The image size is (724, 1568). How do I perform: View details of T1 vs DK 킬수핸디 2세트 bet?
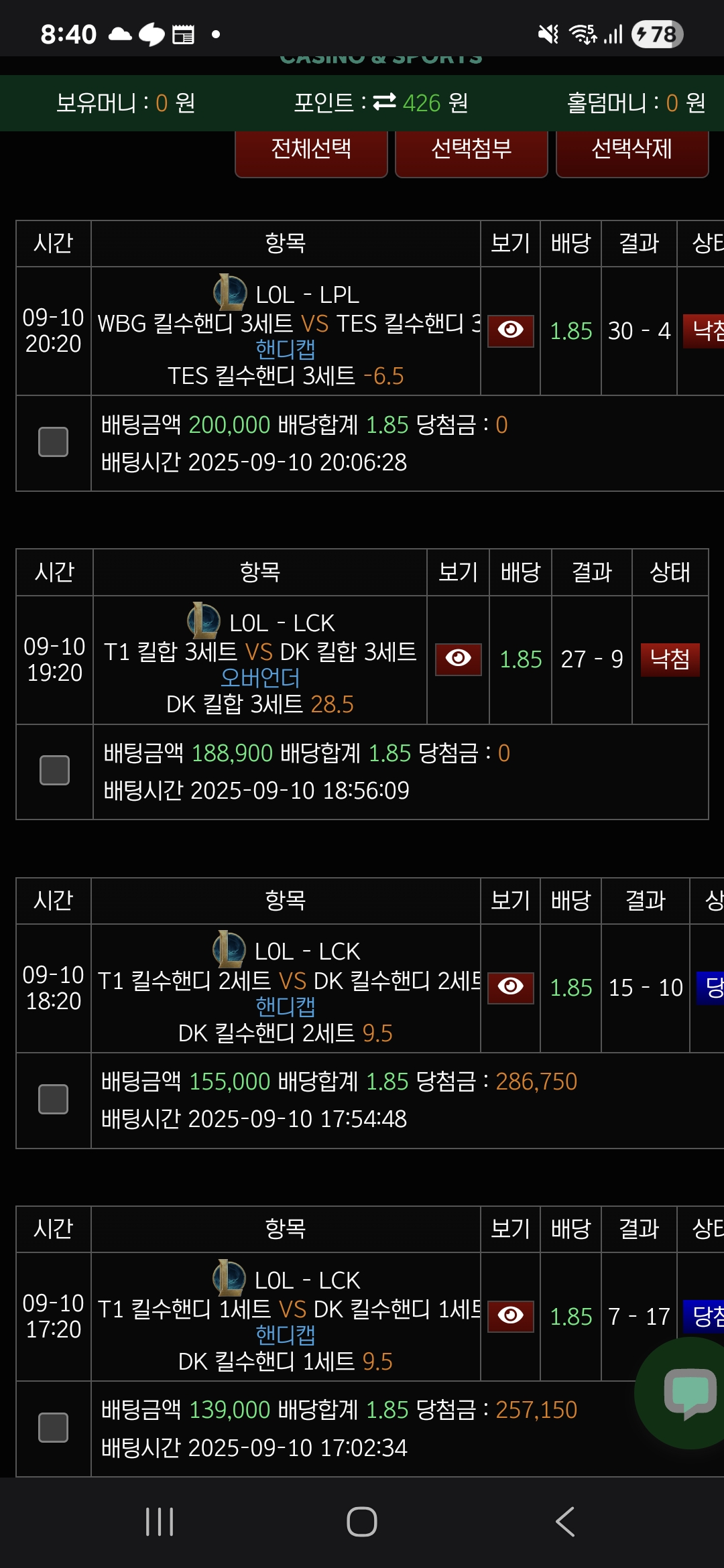(x=510, y=987)
